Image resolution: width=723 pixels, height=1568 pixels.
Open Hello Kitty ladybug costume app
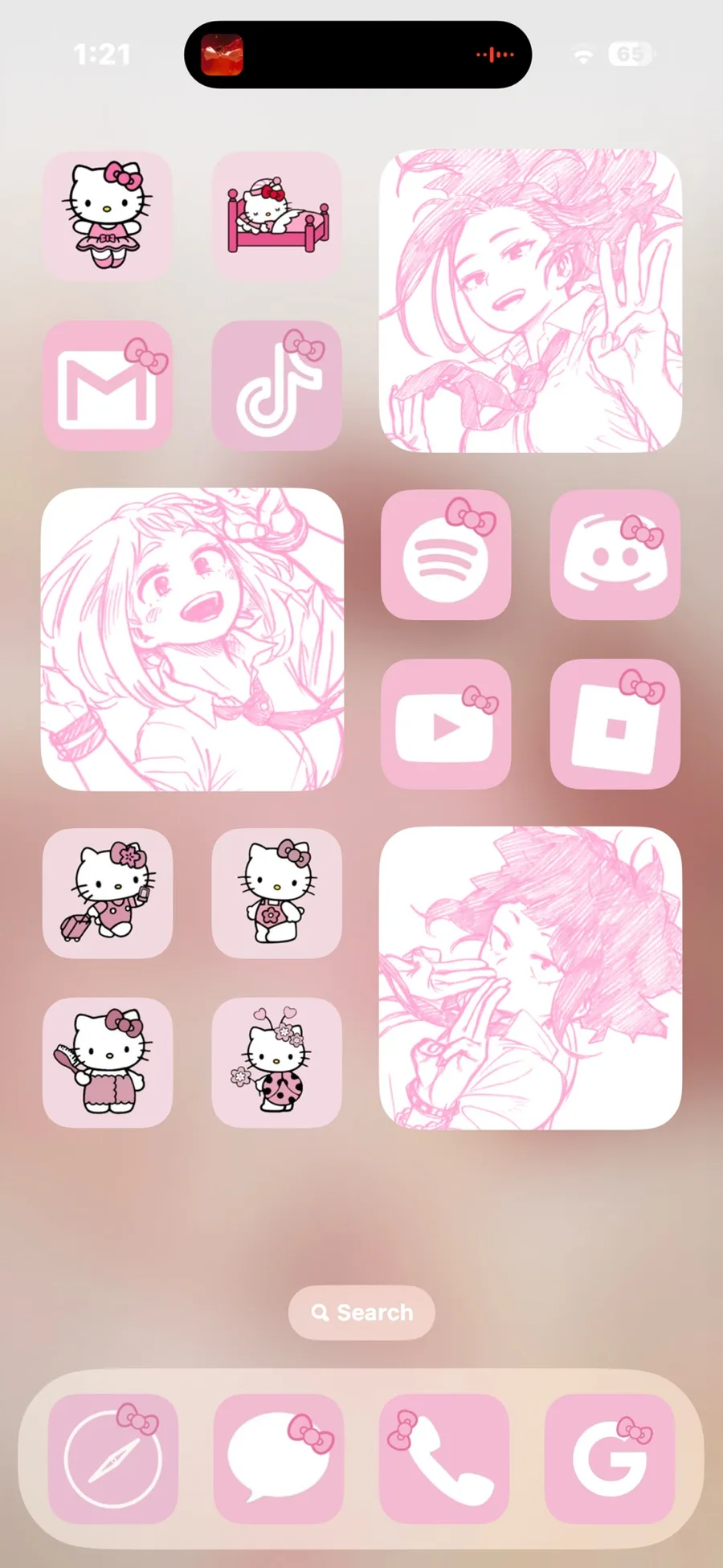pos(276,1063)
